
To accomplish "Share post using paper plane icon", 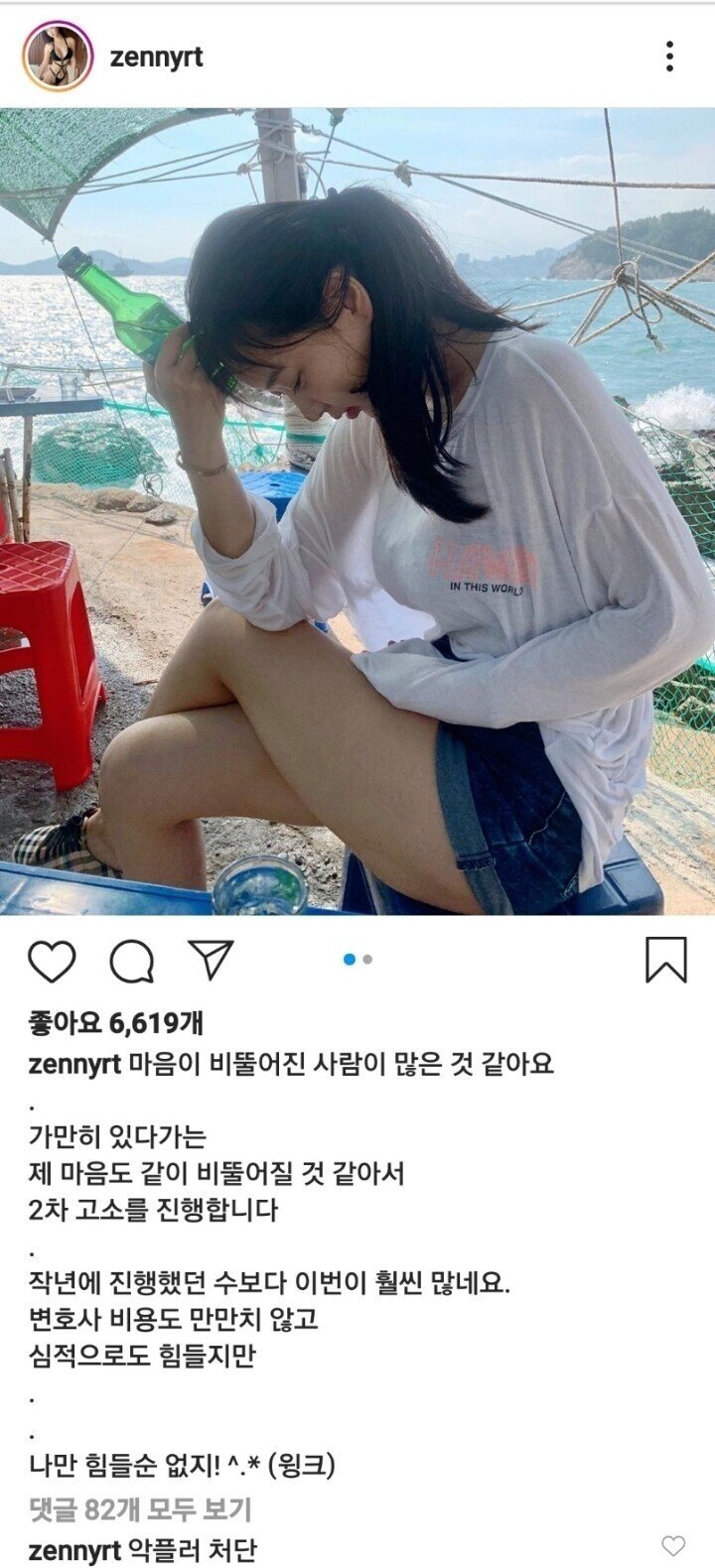I will [x=211, y=960].
